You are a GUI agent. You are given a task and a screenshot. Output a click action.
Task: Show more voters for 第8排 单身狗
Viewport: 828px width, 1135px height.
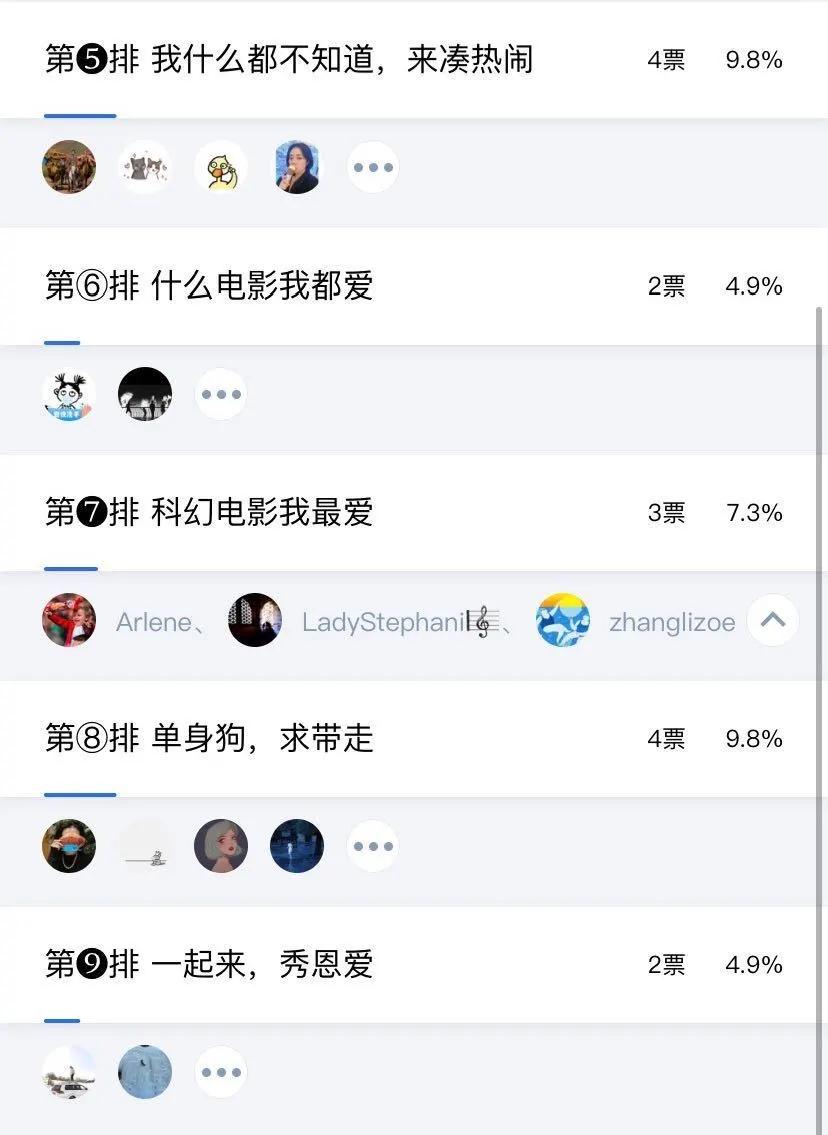(373, 846)
